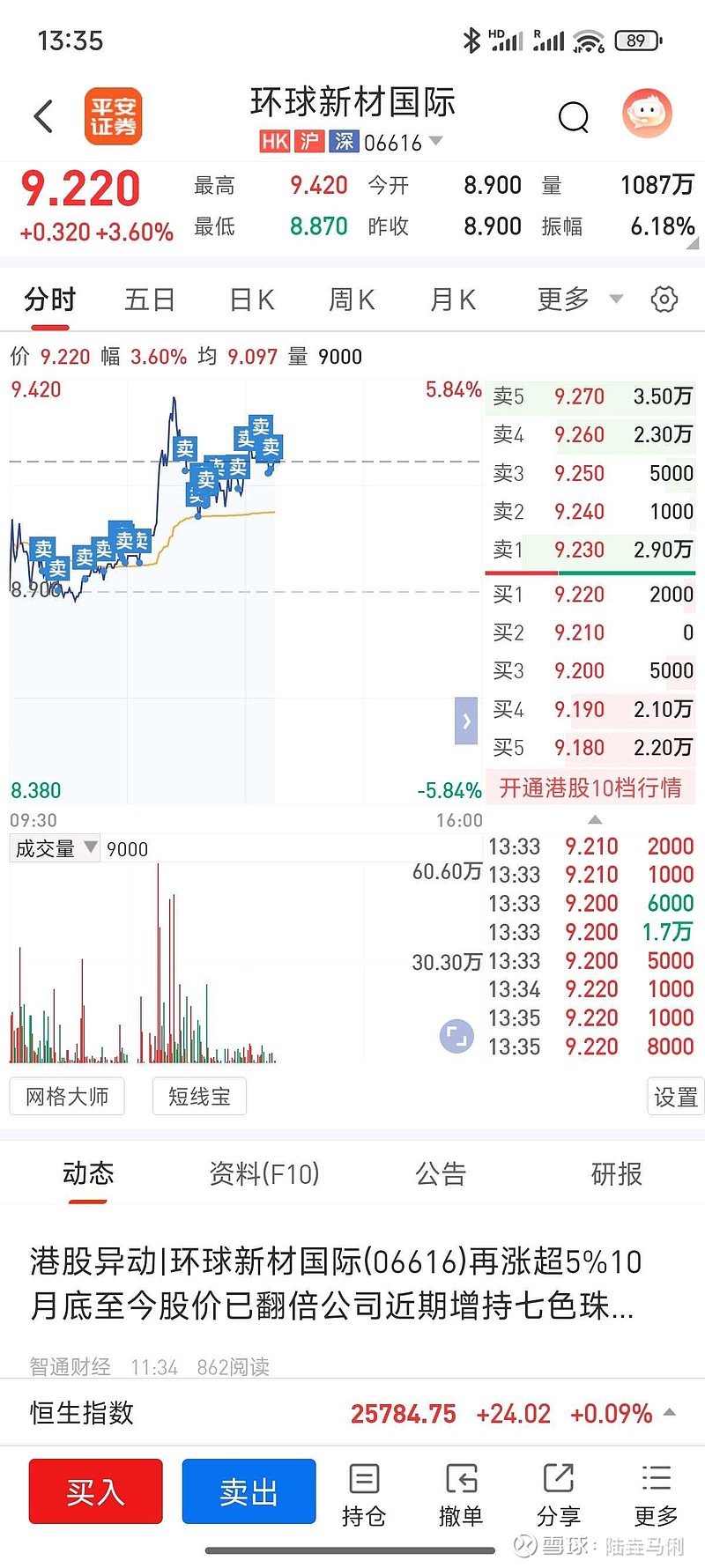The width and height of the screenshot is (705, 1568).
Task: Open 网格大师 tool
Action: tap(67, 1097)
